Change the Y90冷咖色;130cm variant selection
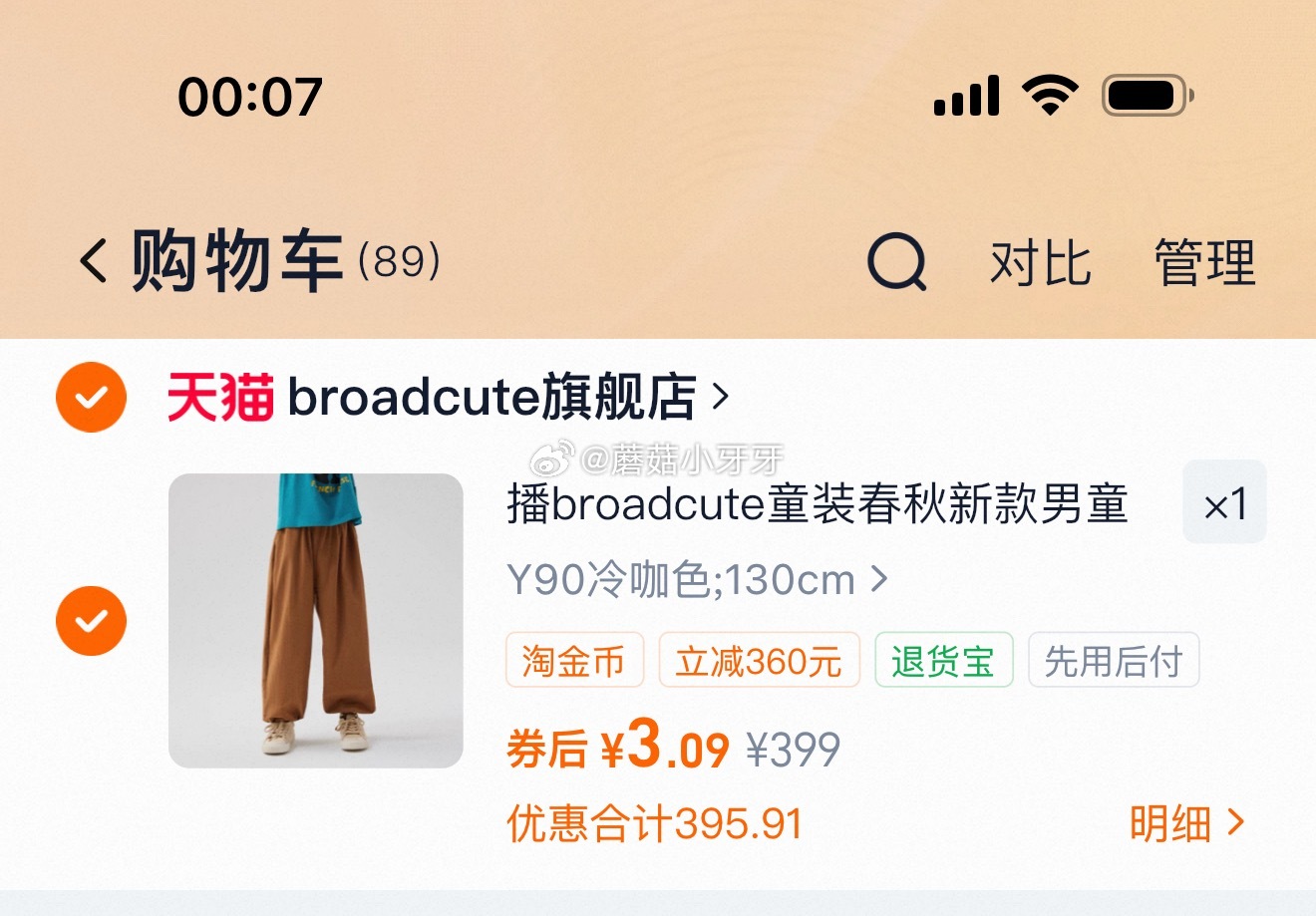The image size is (1316, 916). 697,579
